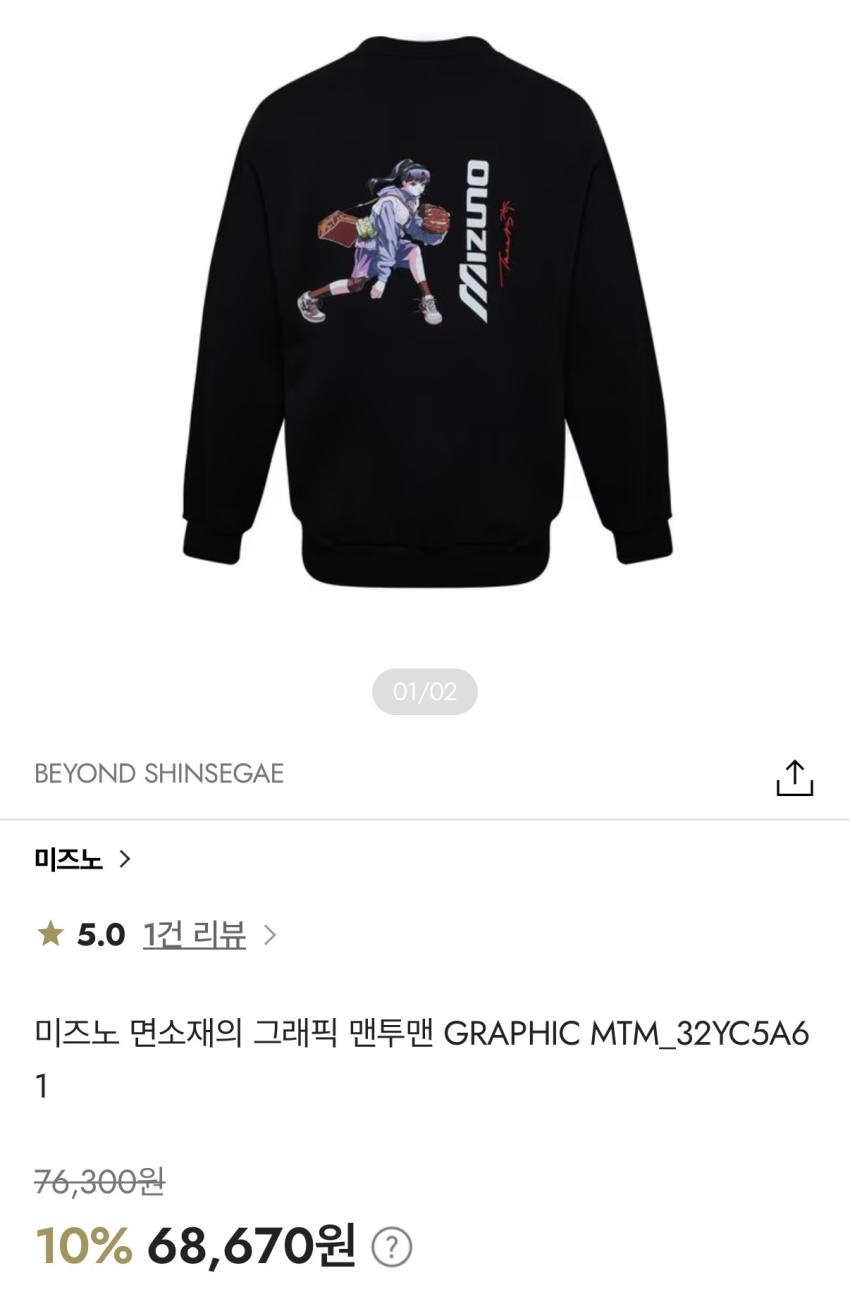
Task: Open the 미즈노 brand page
Action: click(82, 859)
